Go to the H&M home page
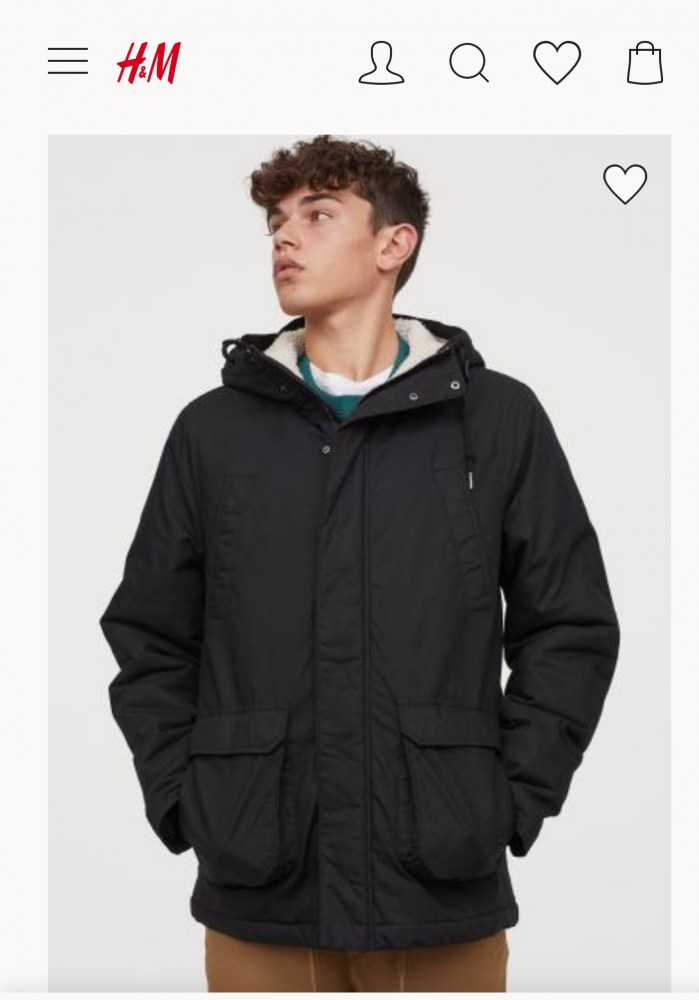This screenshot has width=699, height=1000. pos(148,64)
